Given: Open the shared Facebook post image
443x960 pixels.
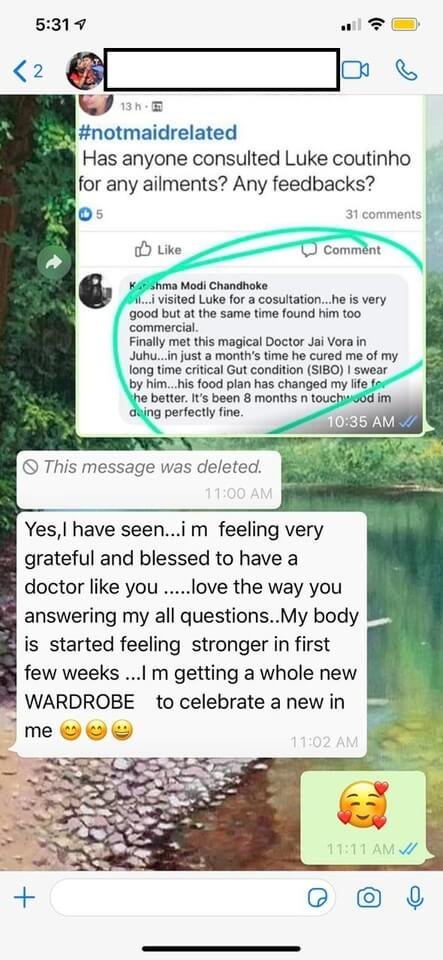Looking at the screenshot, I should click(x=251, y=265).
